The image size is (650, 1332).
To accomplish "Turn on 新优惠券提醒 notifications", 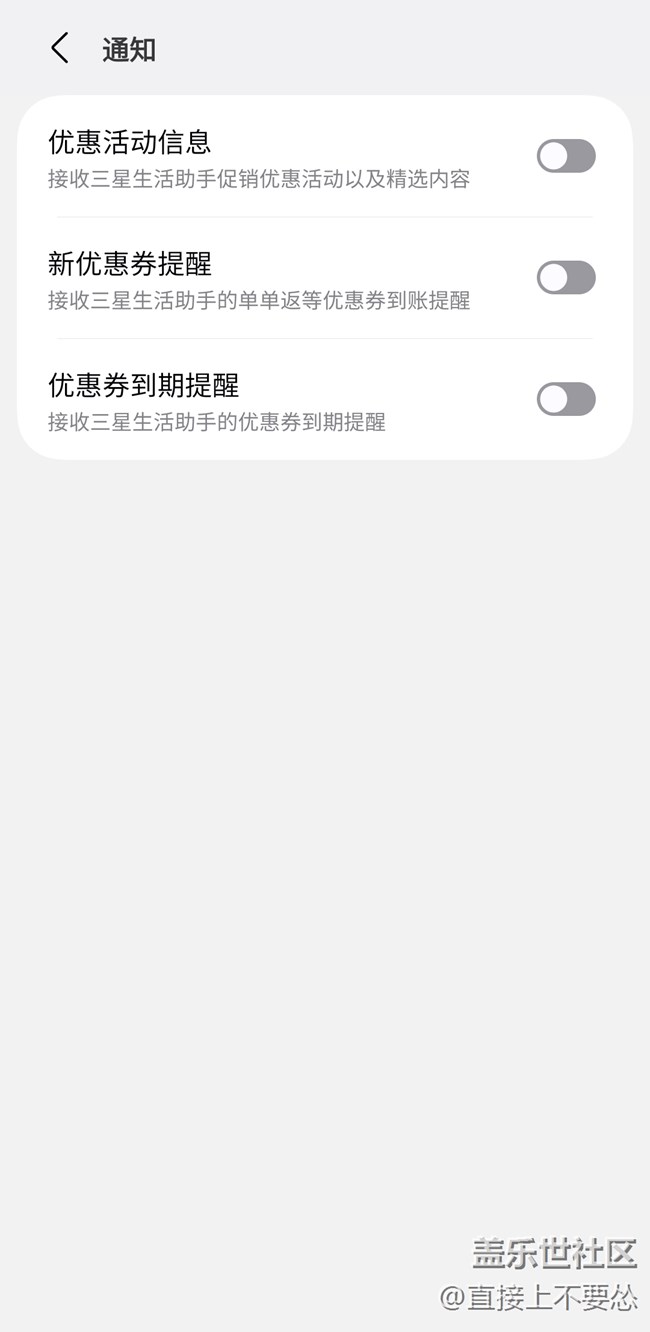I will coord(566,278).
